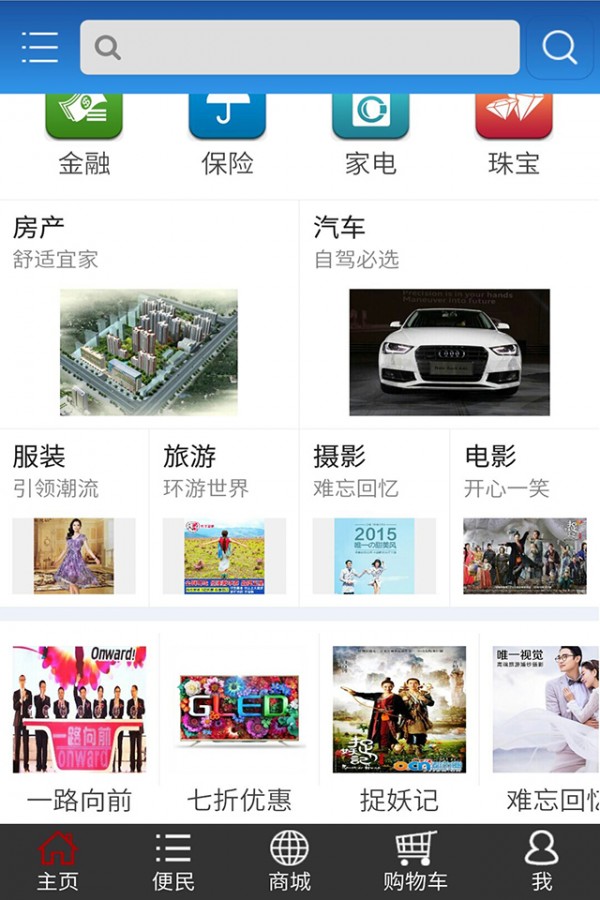Switch to the 商城 tab
Viewport: 600px width, 900px height.
[290, 861]
